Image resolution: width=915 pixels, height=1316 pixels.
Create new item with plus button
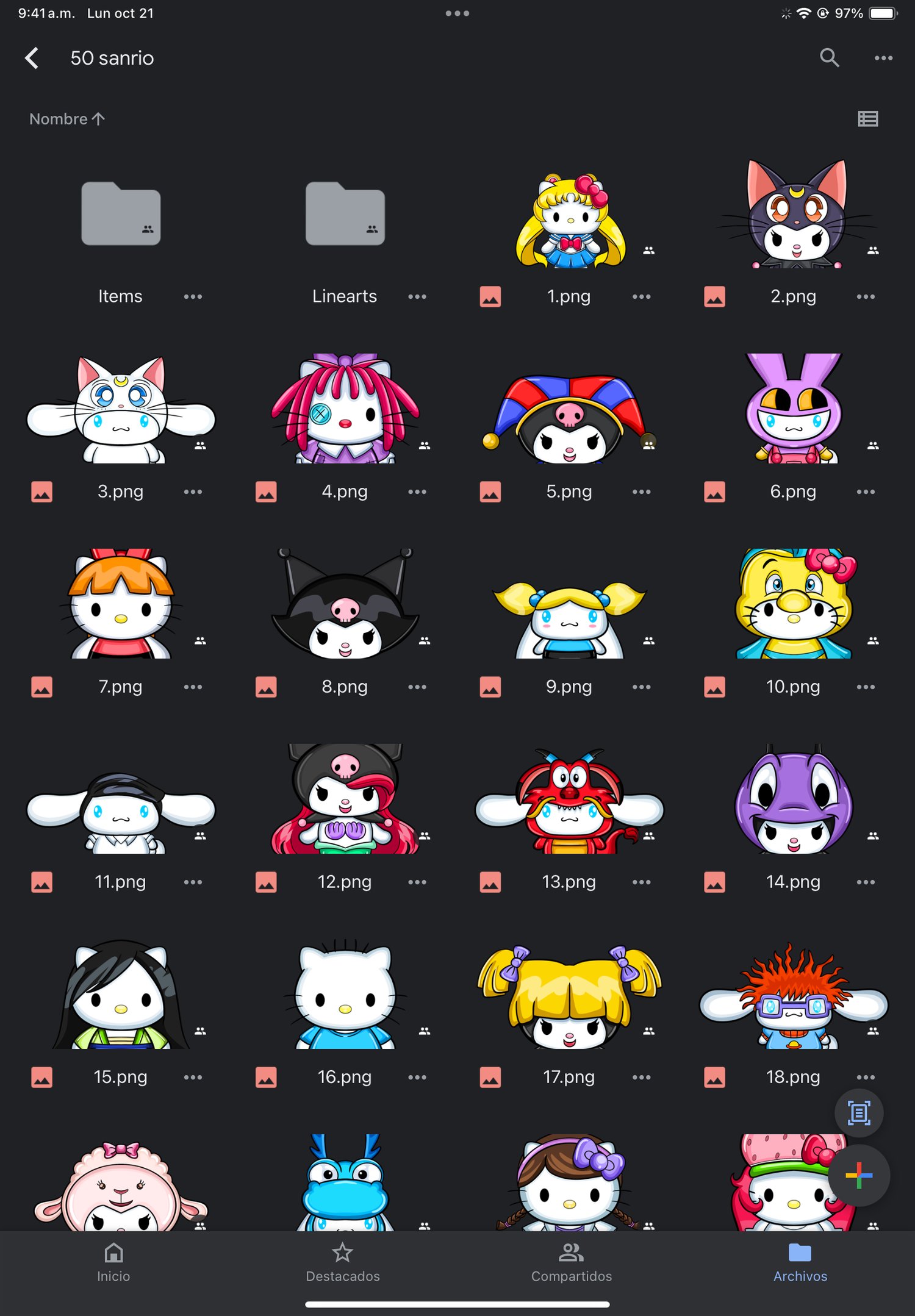click(x=858, y=1175)
